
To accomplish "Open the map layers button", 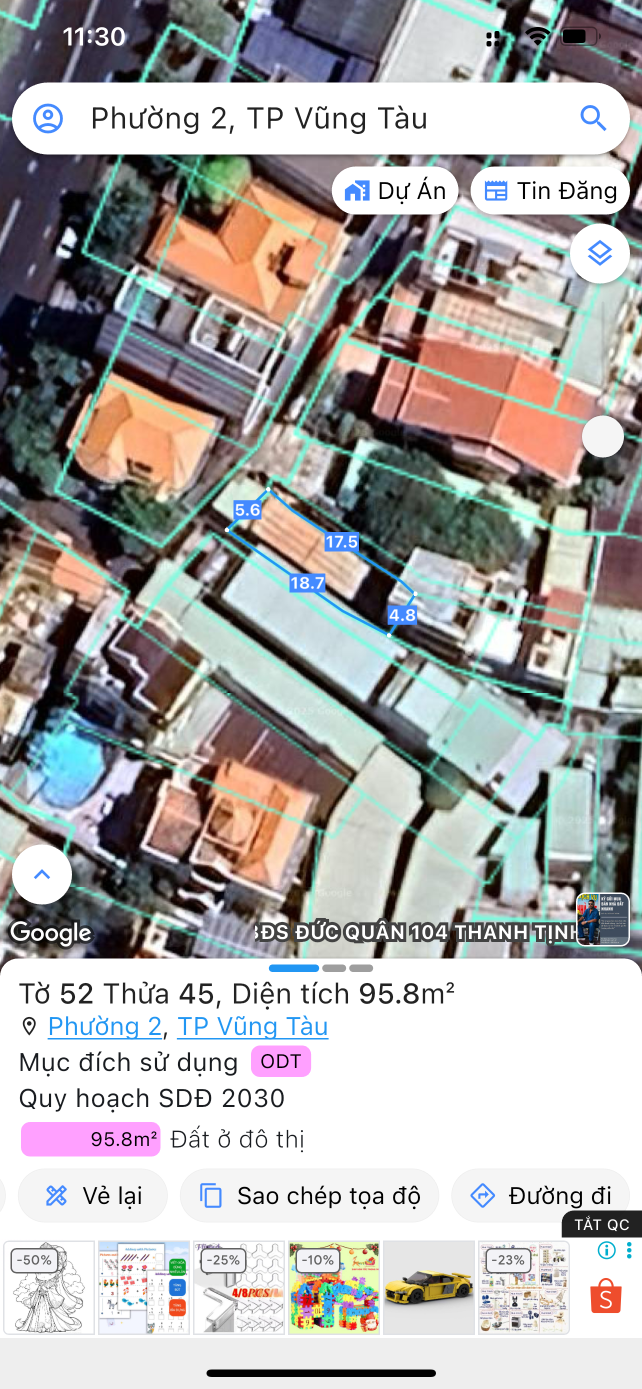I will coord(599,253).
